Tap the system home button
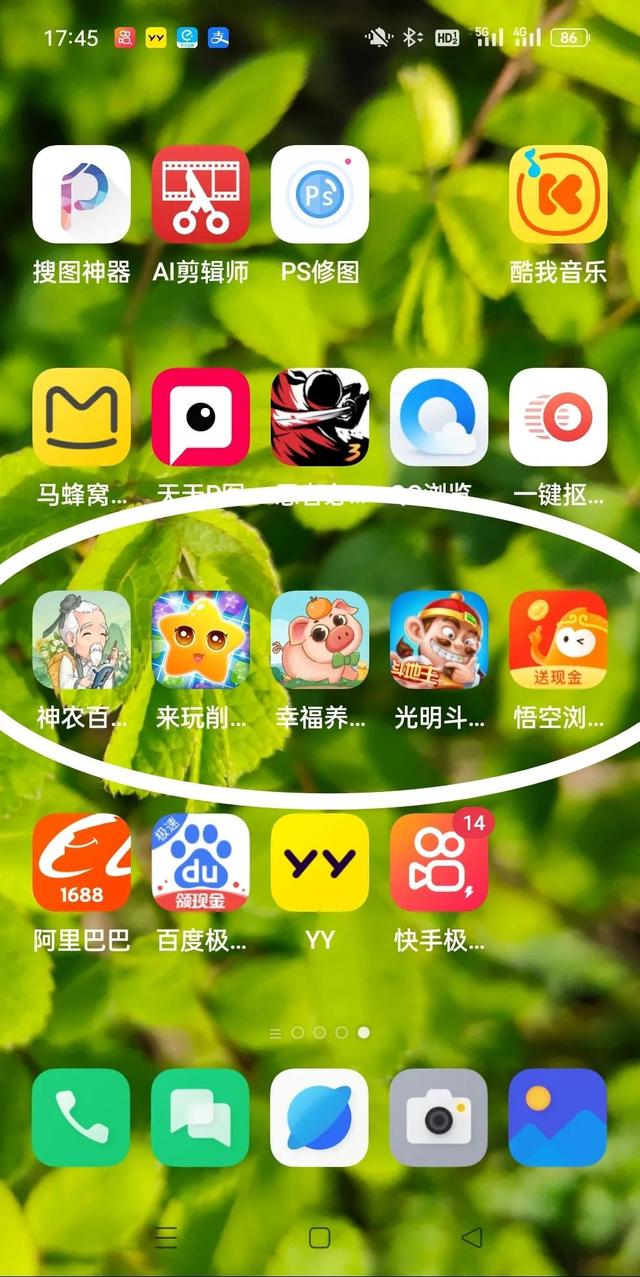Viewport: 640px width, 1277px height. (319, 1238)
